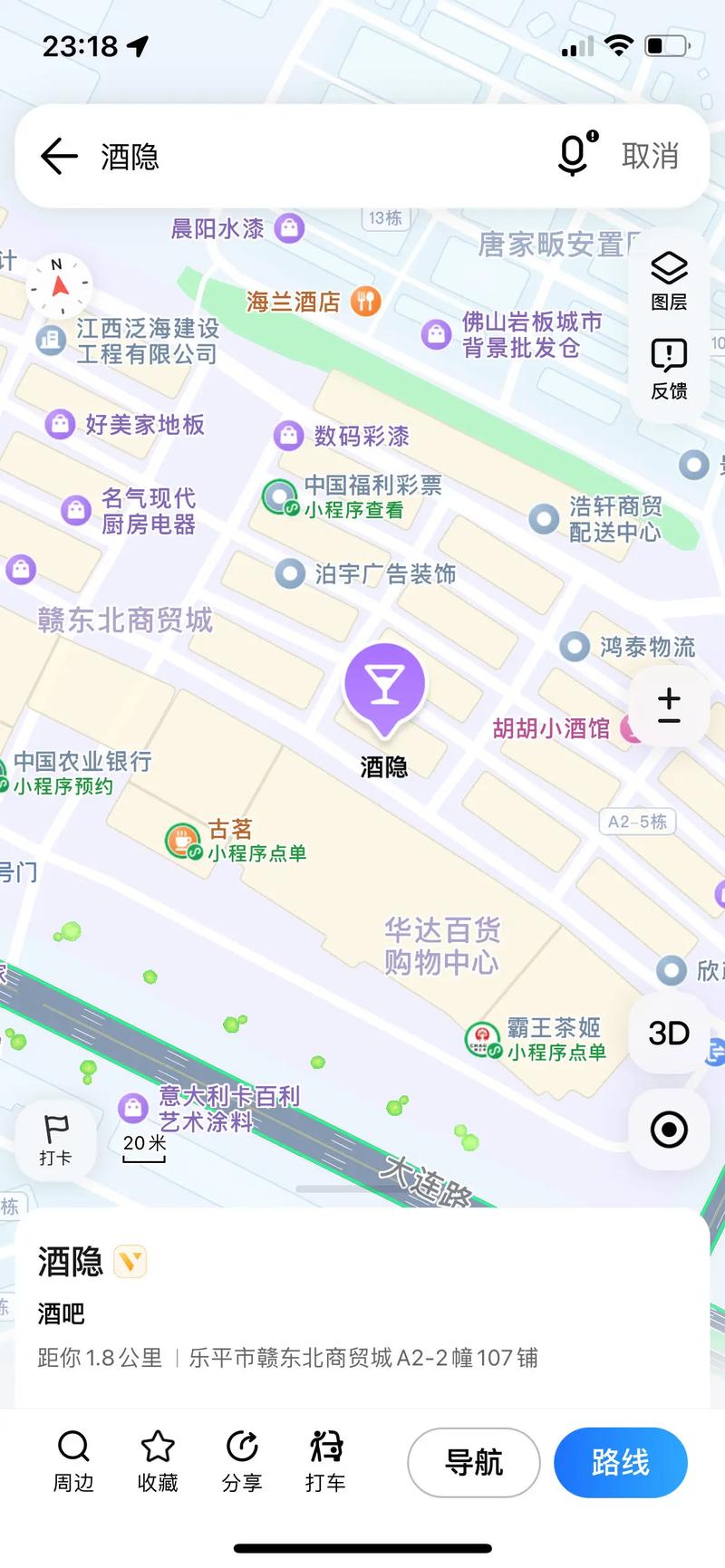Tap the compass to reset map orientation
Viewport: 725px width, 1568px height.
(x=58, y=284)
